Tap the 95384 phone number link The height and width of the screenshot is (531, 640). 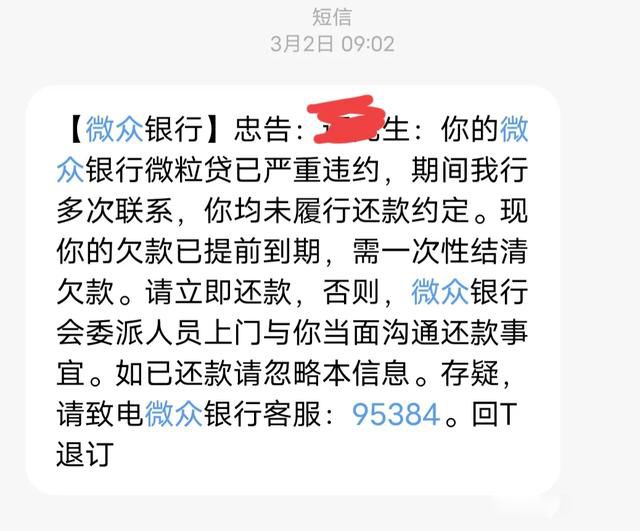pyautogui.click(x=395, y=414)
